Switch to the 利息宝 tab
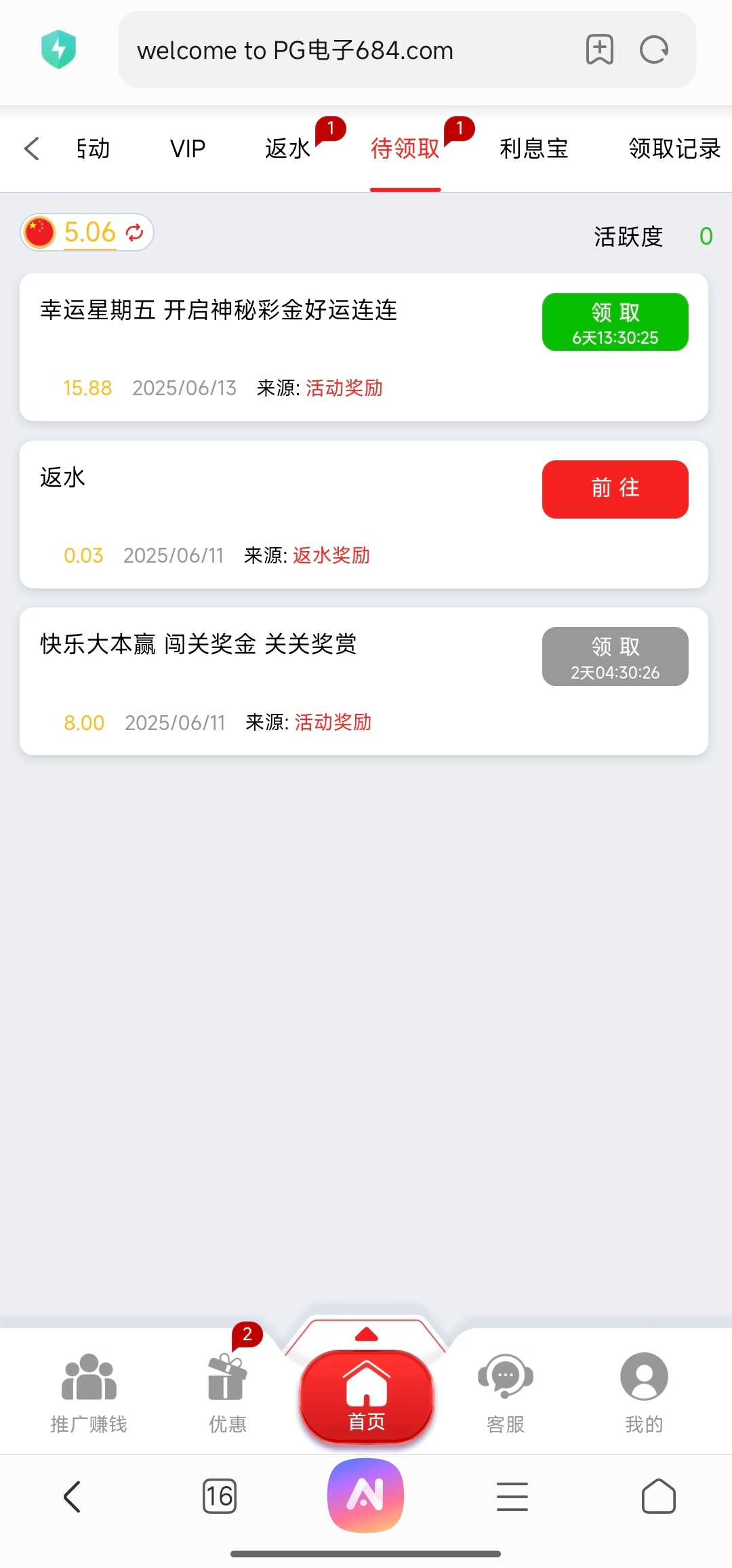This screenshot has height=1568, width=732. coord(534,148)
